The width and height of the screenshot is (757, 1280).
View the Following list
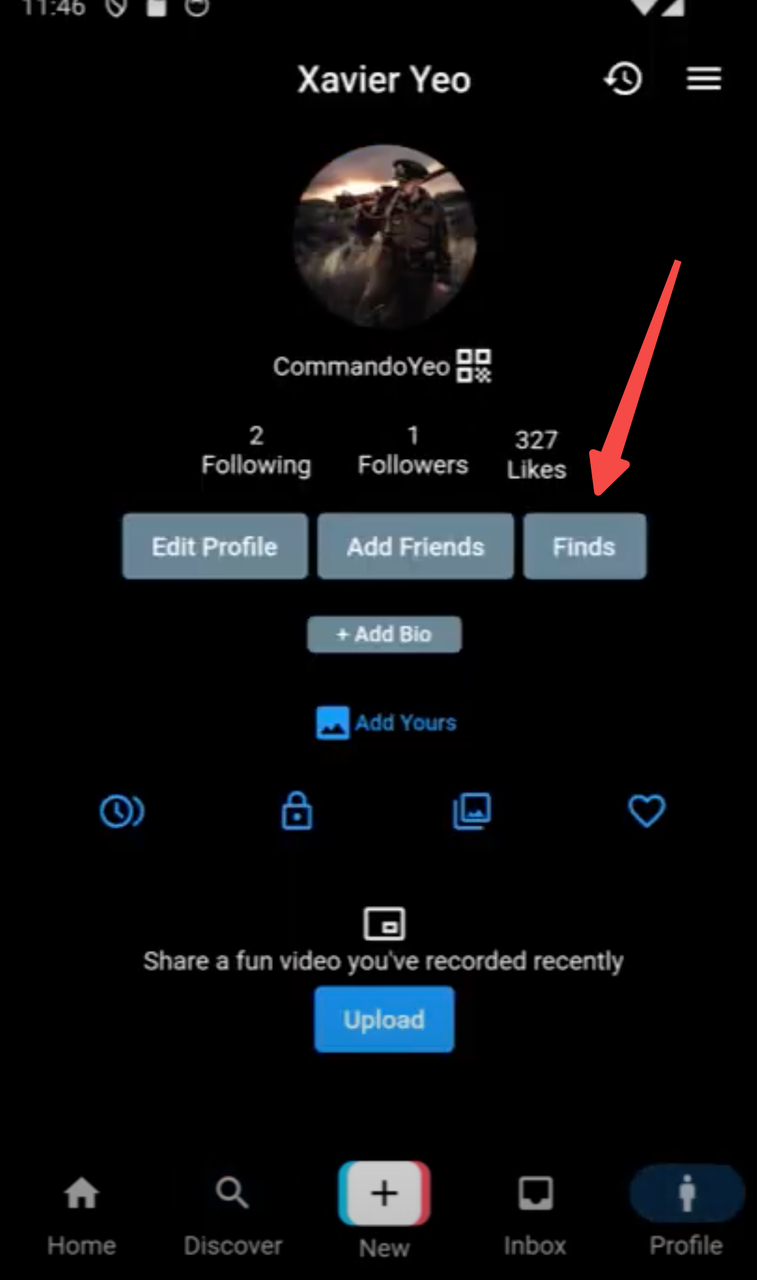coord(256,451)
